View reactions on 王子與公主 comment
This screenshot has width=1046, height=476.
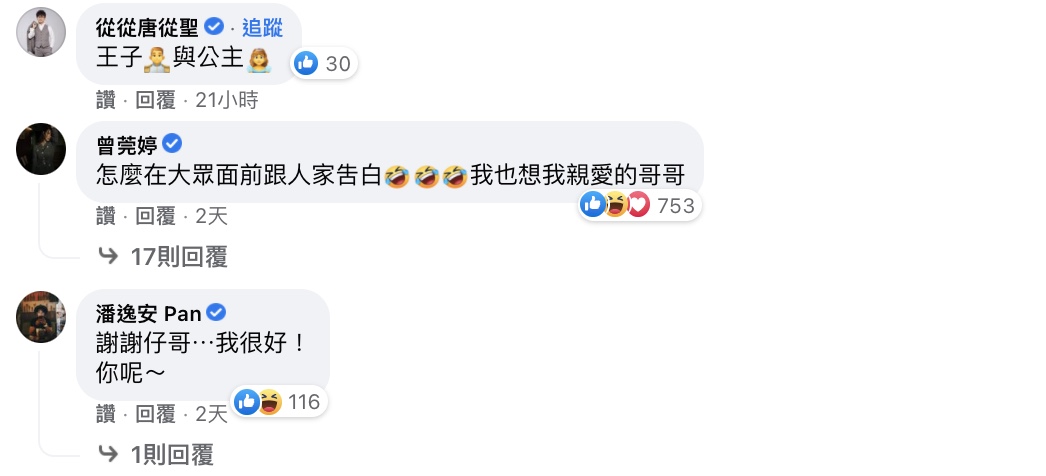pyautogui.click(x=323, y=64)
